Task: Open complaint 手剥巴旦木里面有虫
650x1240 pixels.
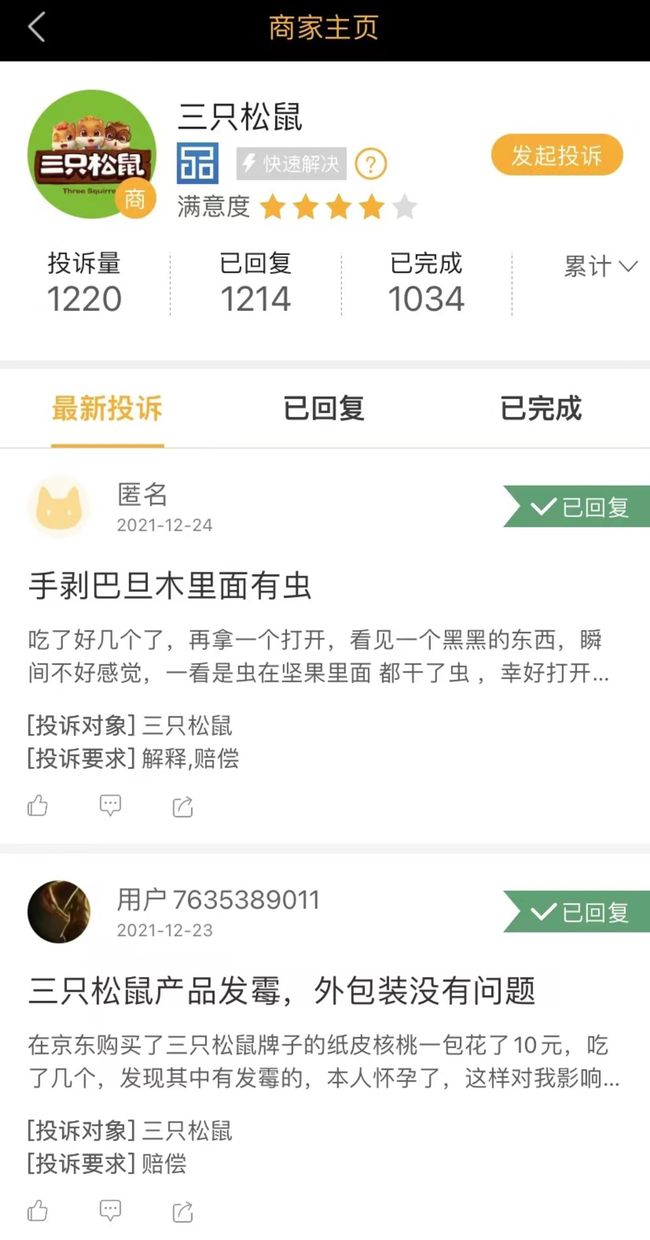Action: point(170,586)
